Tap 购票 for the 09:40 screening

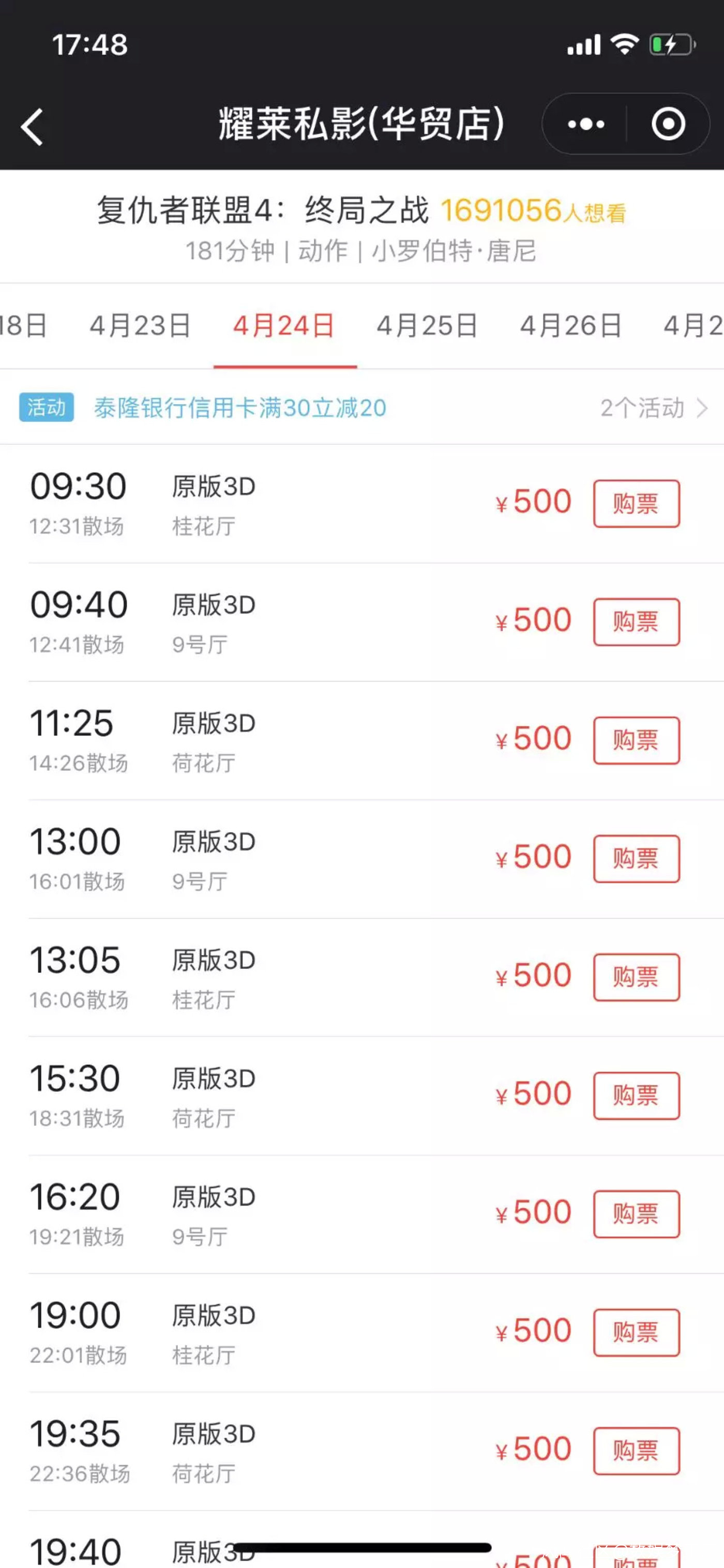636,621
